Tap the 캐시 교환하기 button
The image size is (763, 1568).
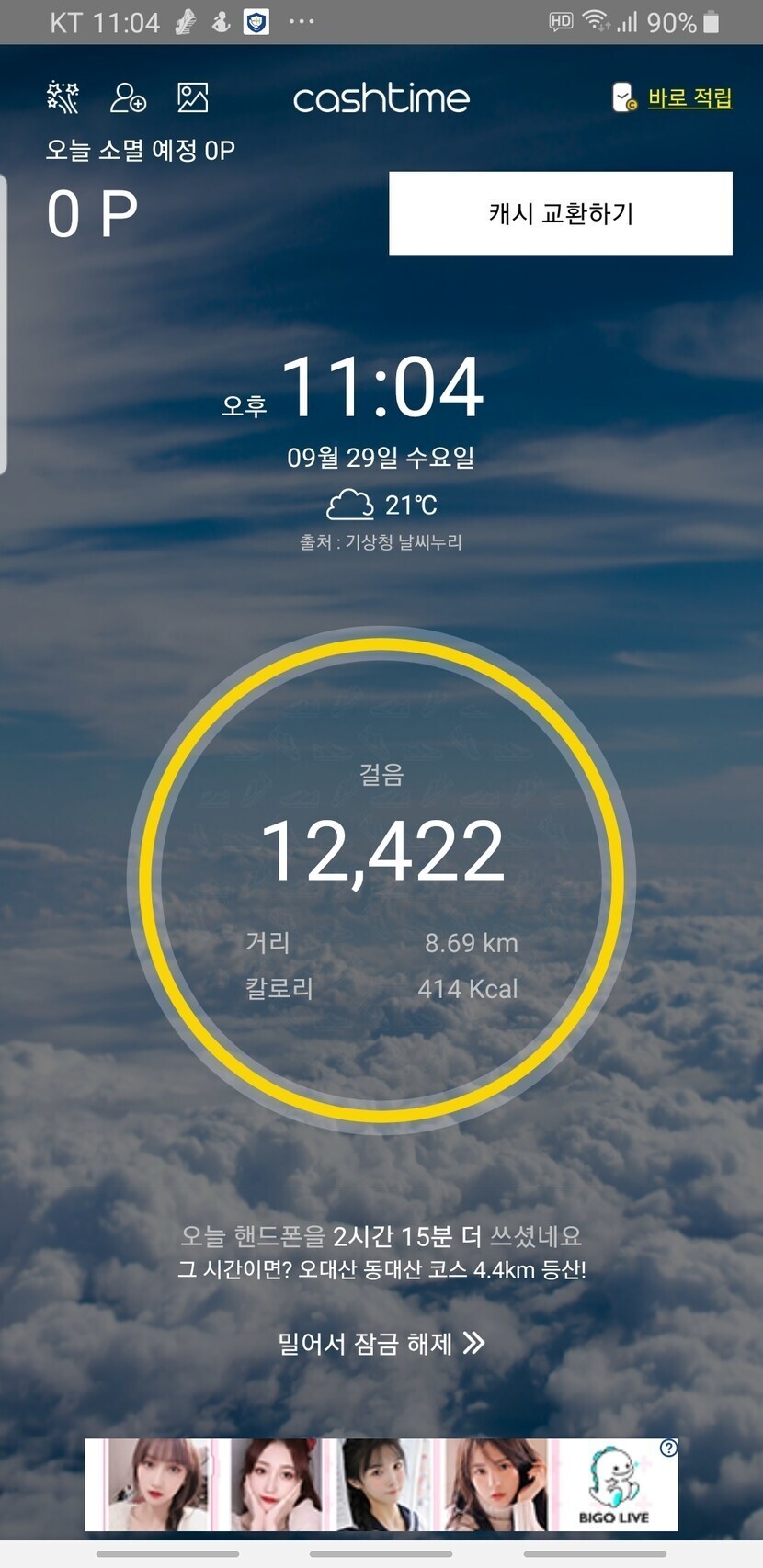pyautogui.click(x=561, y=213)
